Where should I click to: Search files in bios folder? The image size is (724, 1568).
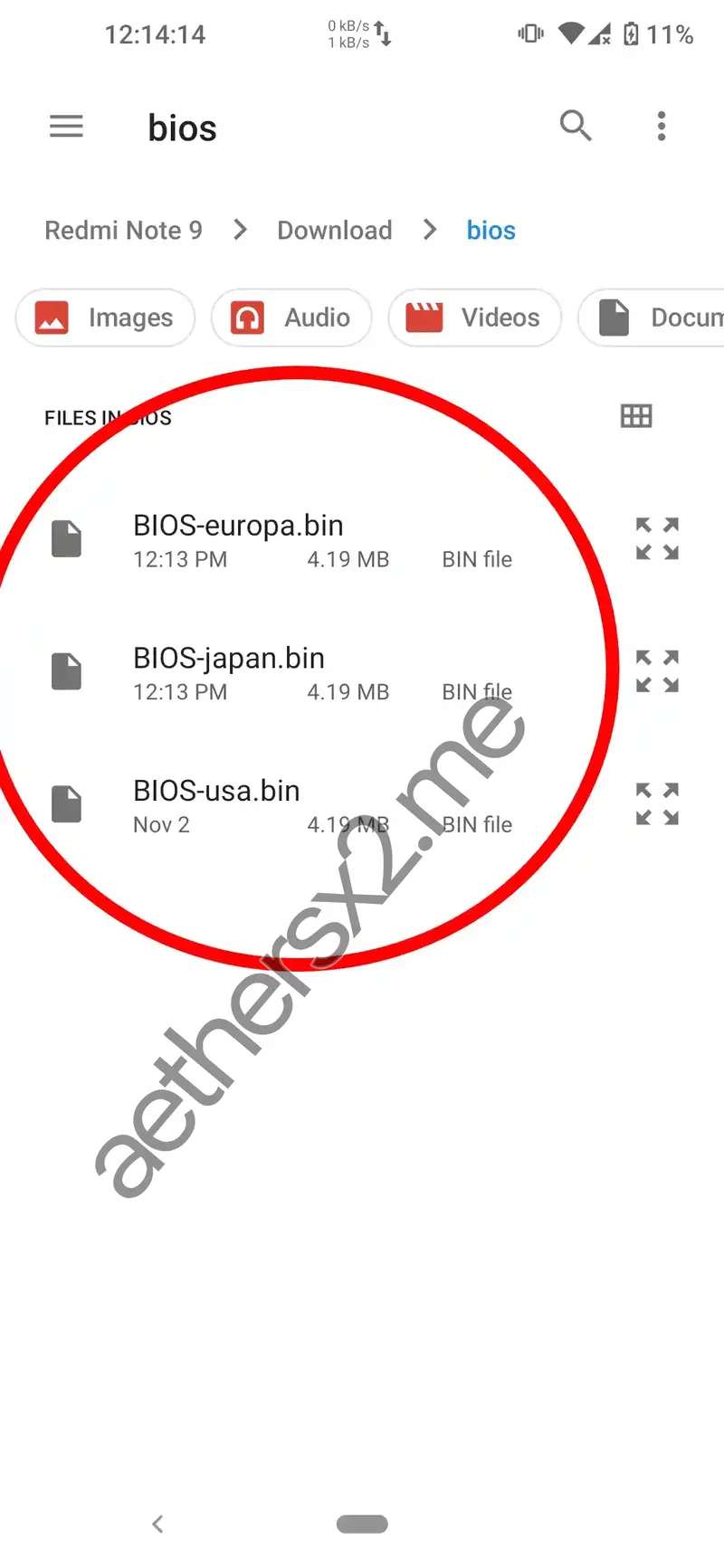(576, 126)
